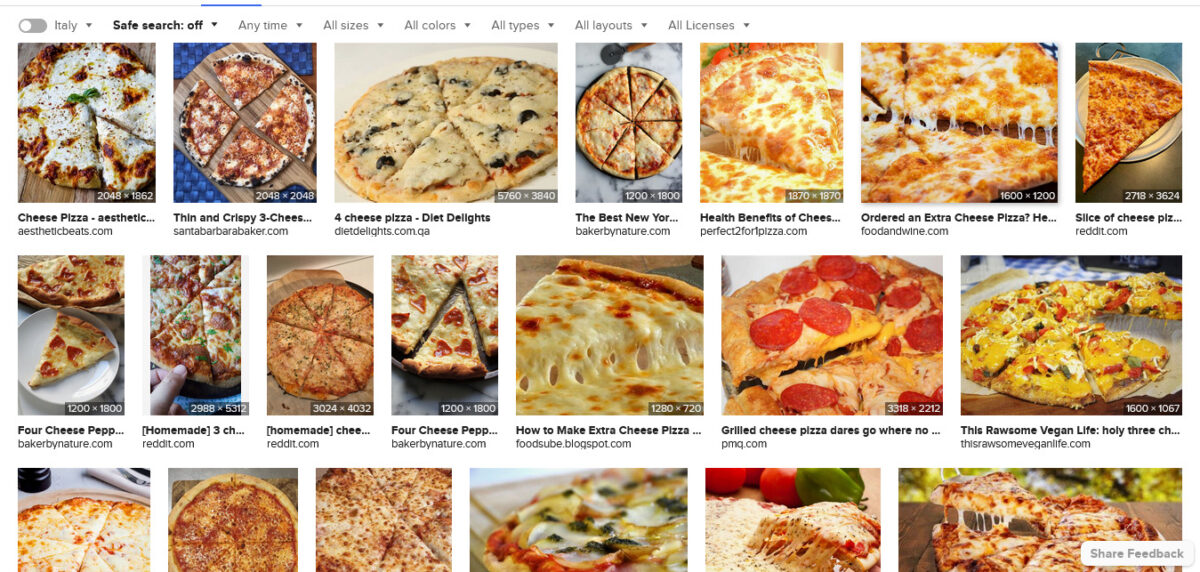The height and width of the screenshot is (572, 1200).
Task: Open How to Make Extra Cheese Pizza
Action: click(x=609, y=335)
